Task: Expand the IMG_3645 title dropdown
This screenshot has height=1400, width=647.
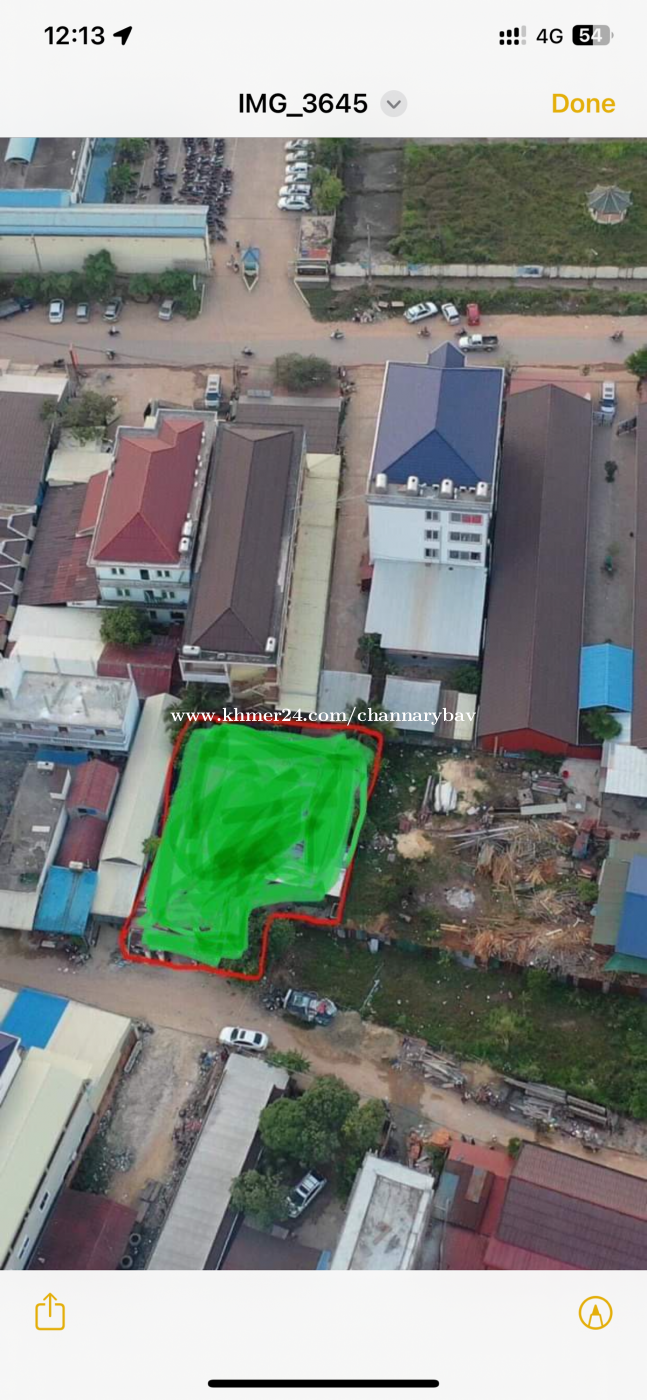Action: 394,104
